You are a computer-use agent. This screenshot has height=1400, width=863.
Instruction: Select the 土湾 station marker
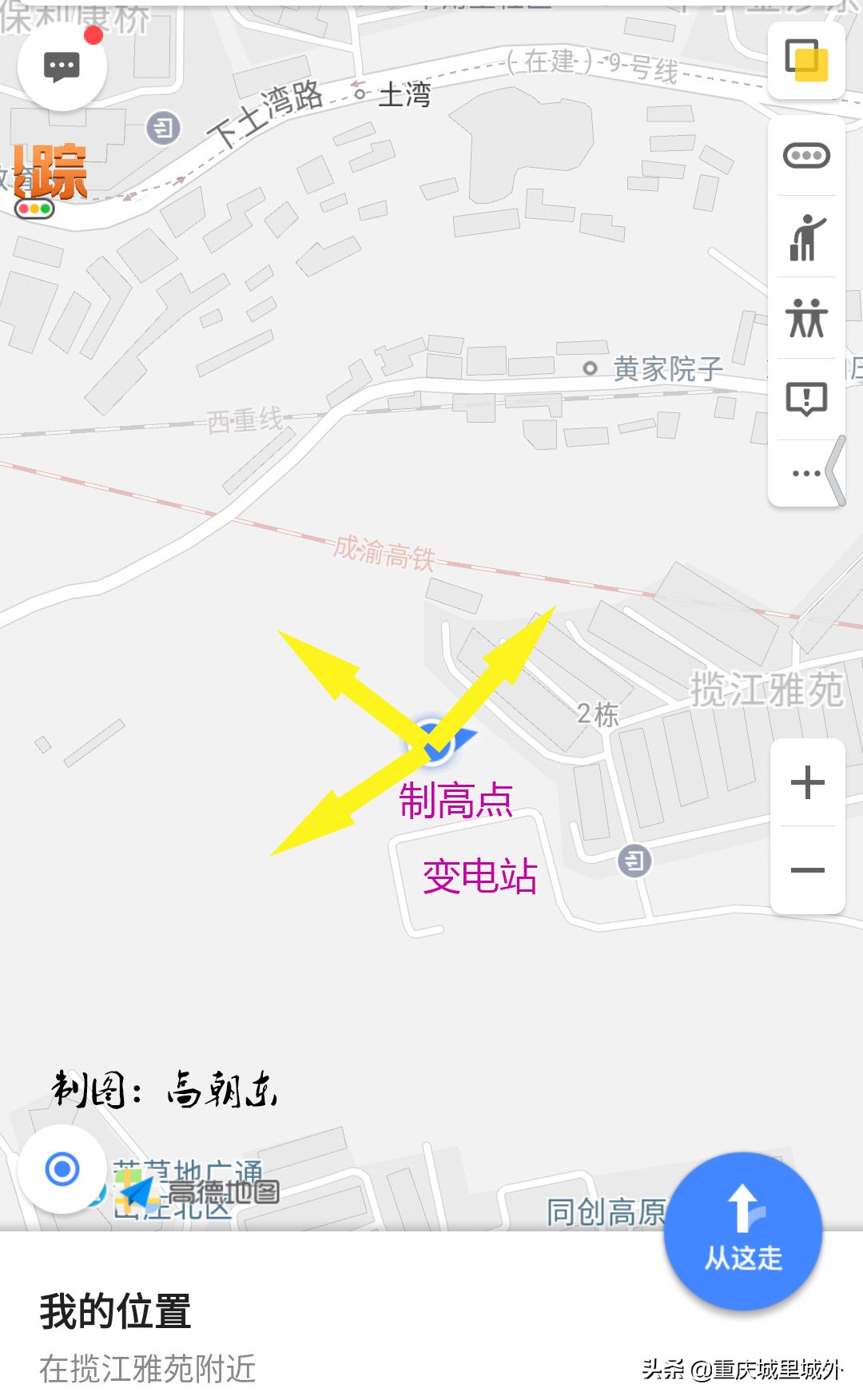coord(360,93)
